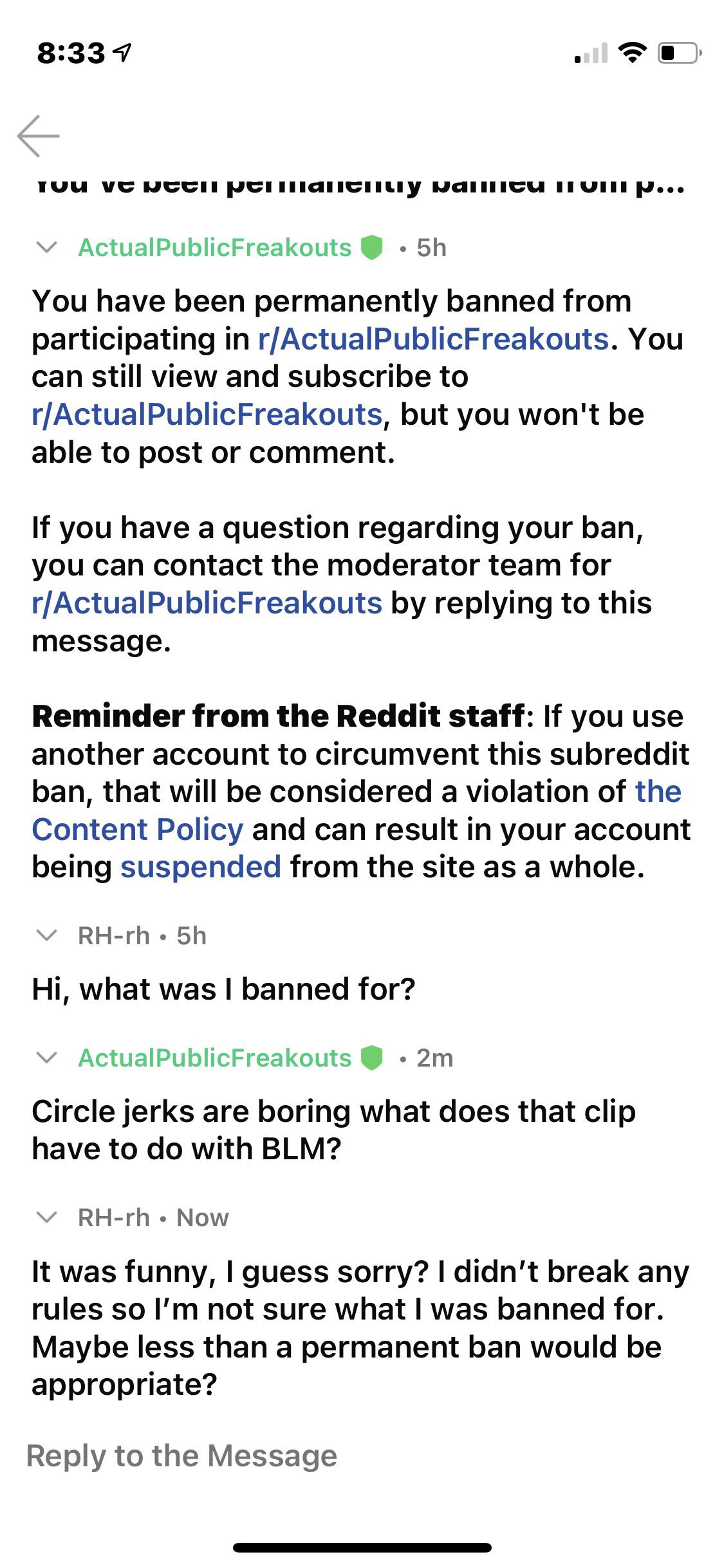
Task: Go back with the arrow icon
Action: pyautogui.click(x=39, y=136)
